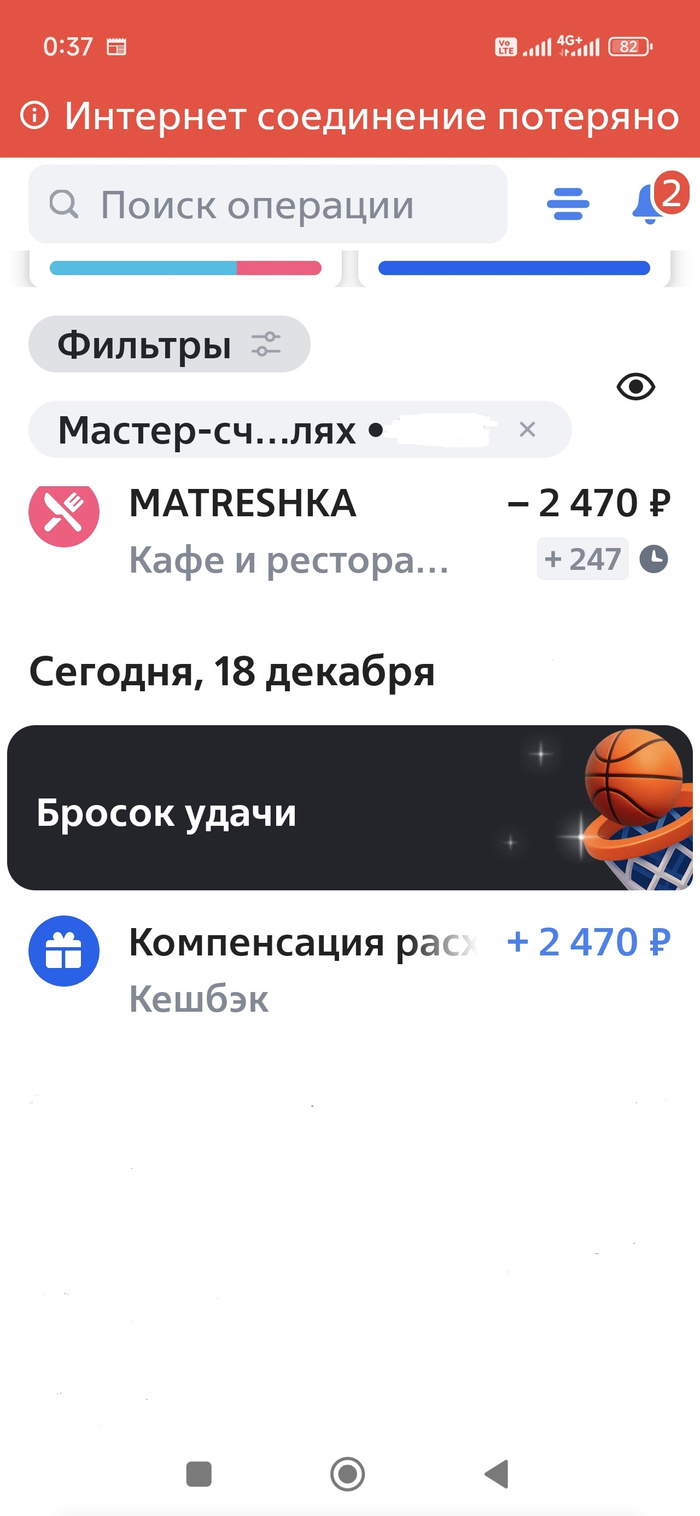Remove the Мастер-счёт filter chip
This screenshot has height=1516, width=700.
[x=528, y=430]
